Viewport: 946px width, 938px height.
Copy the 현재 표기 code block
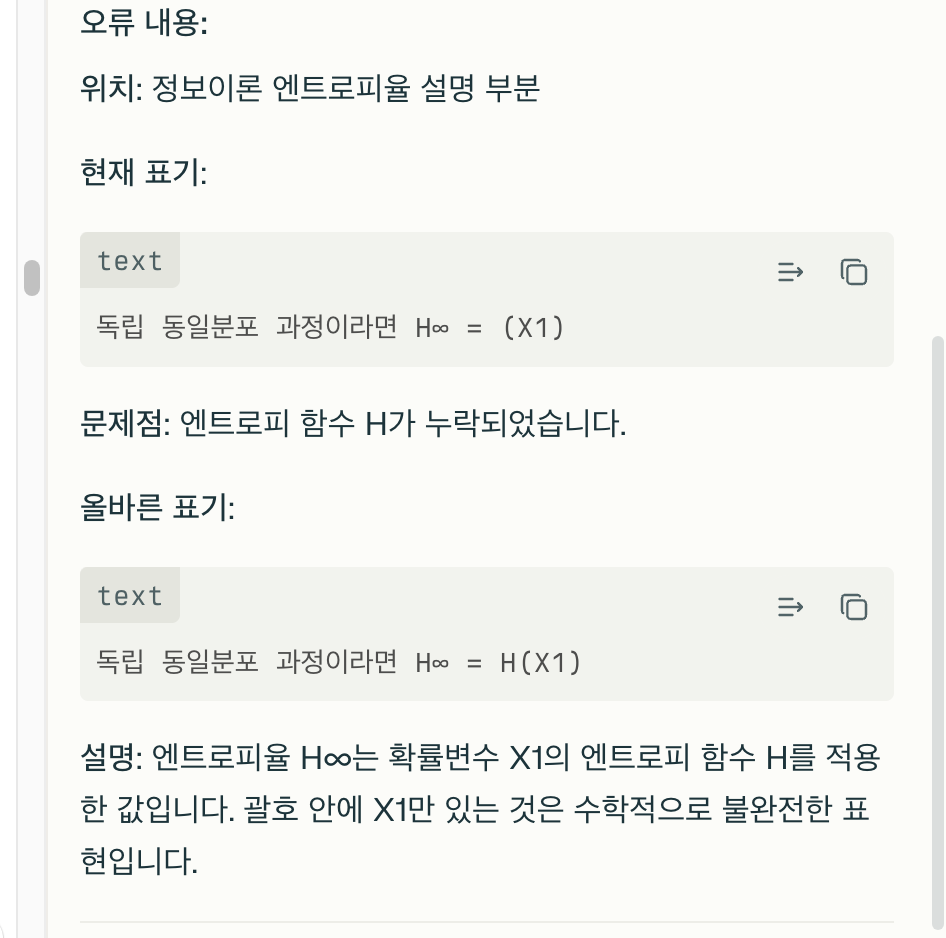tap(853, 272)
